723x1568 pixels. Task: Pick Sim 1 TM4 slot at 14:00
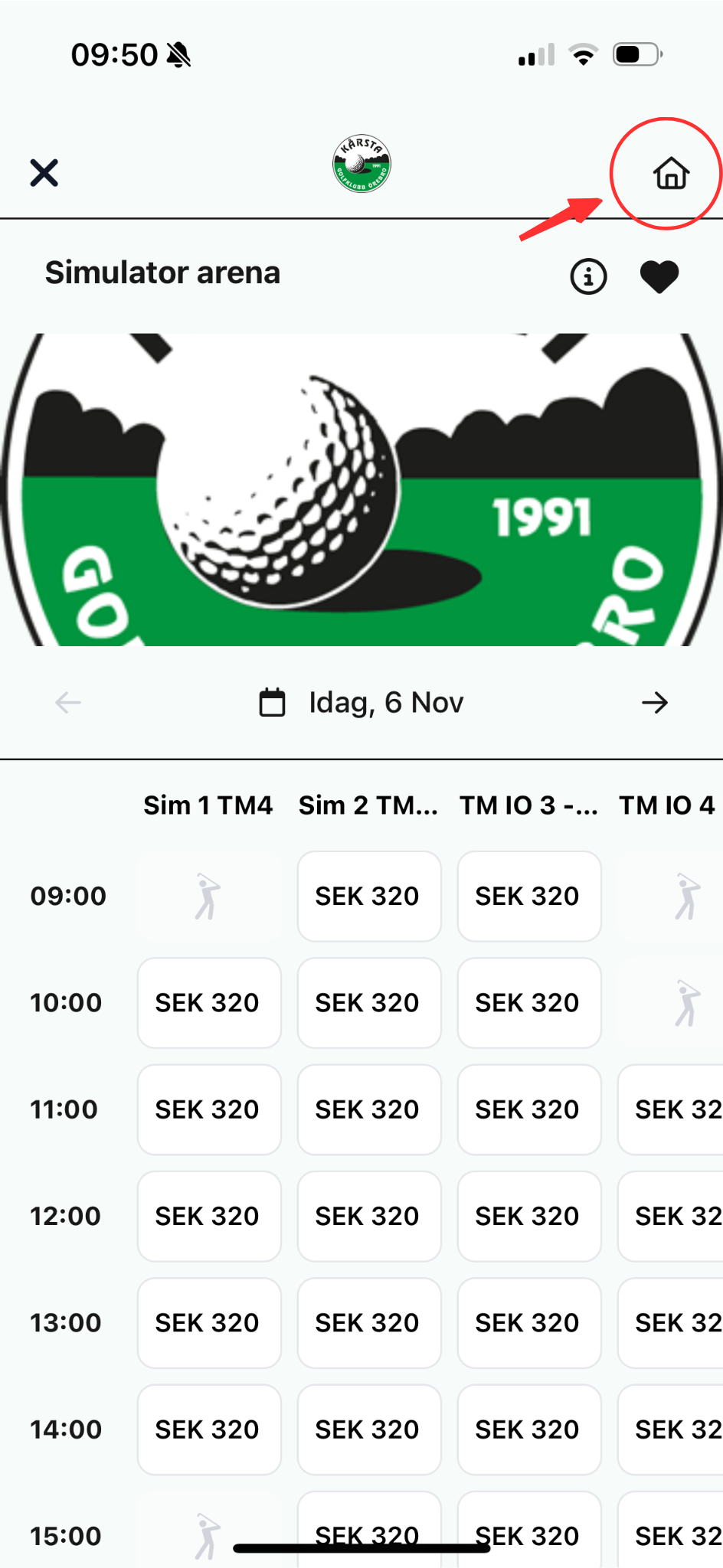[x=208, y=1429]
